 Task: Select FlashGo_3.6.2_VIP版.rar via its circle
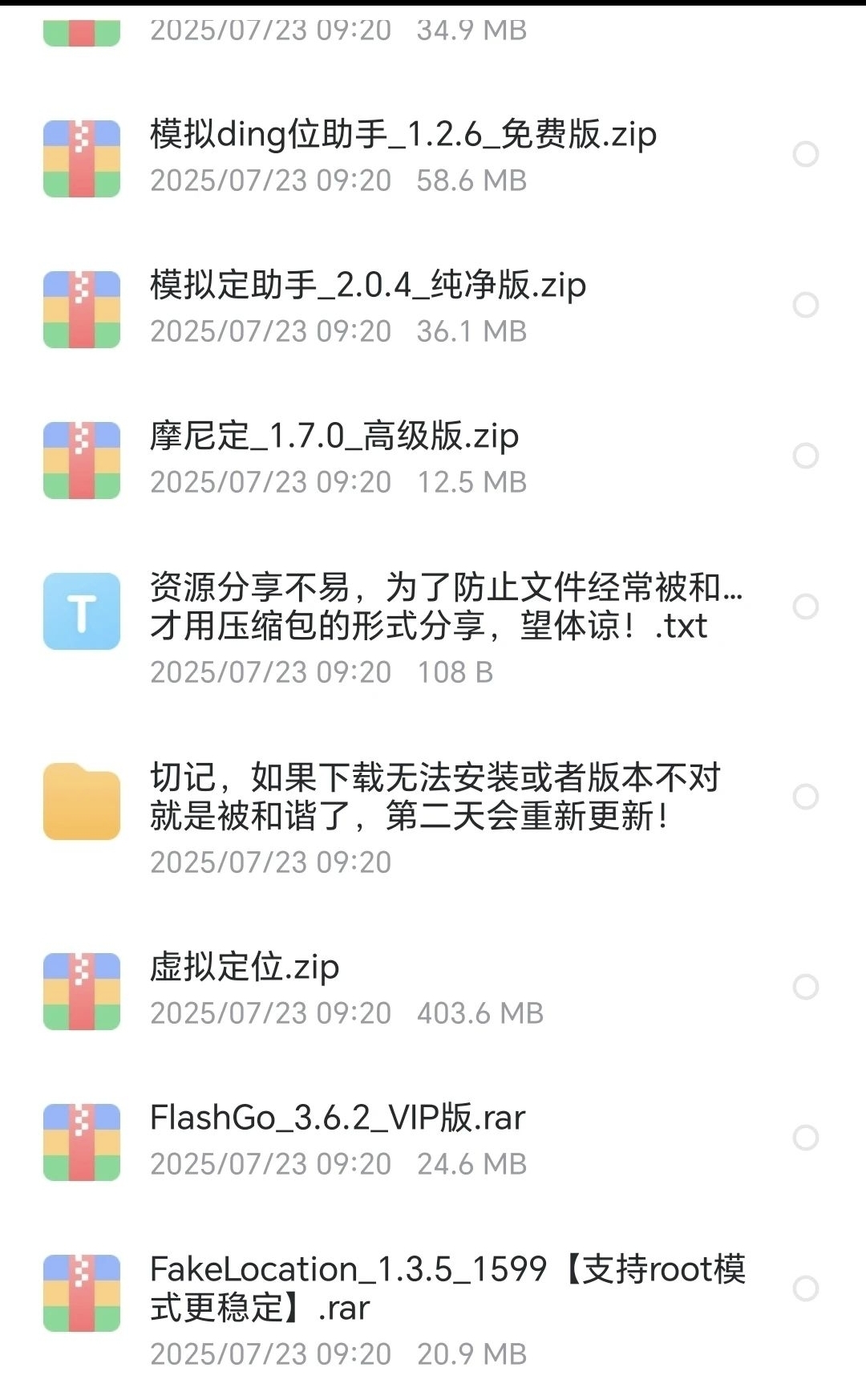(806, 1138)
